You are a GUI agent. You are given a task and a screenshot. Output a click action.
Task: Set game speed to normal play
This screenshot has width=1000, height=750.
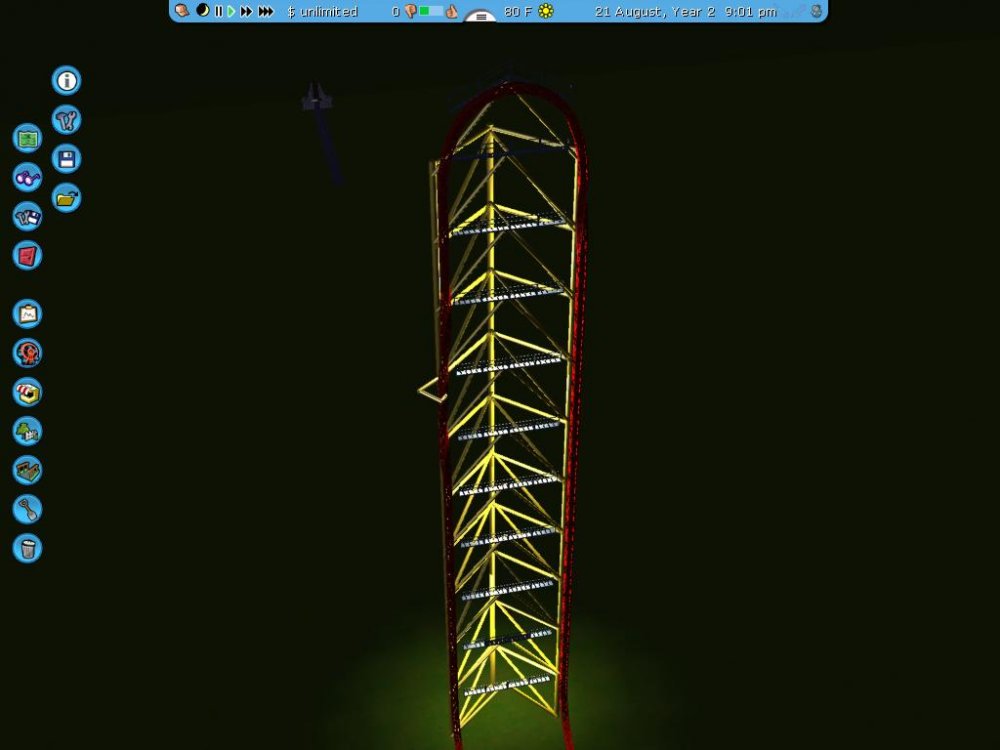[x=231, y=11]
